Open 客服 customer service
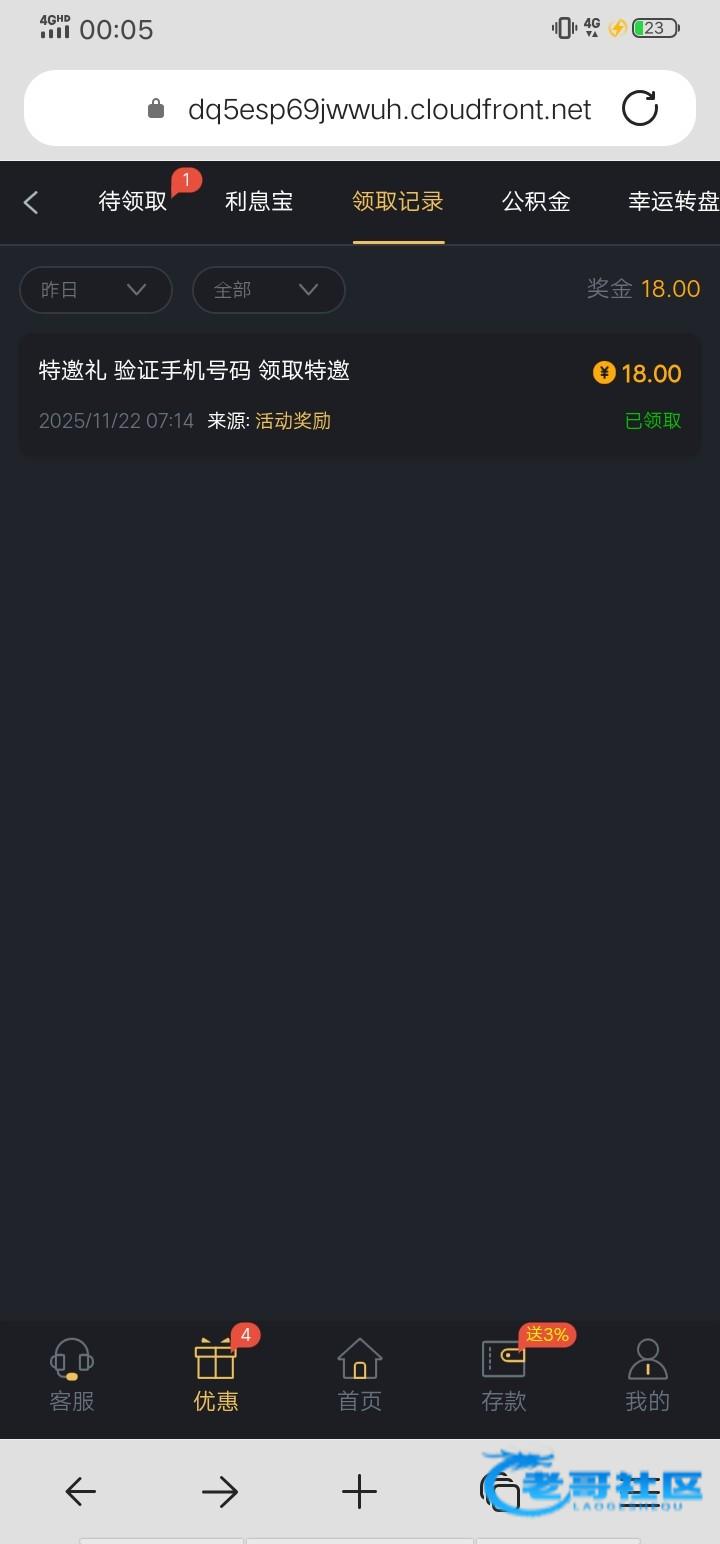 (x=72, y=1376)
